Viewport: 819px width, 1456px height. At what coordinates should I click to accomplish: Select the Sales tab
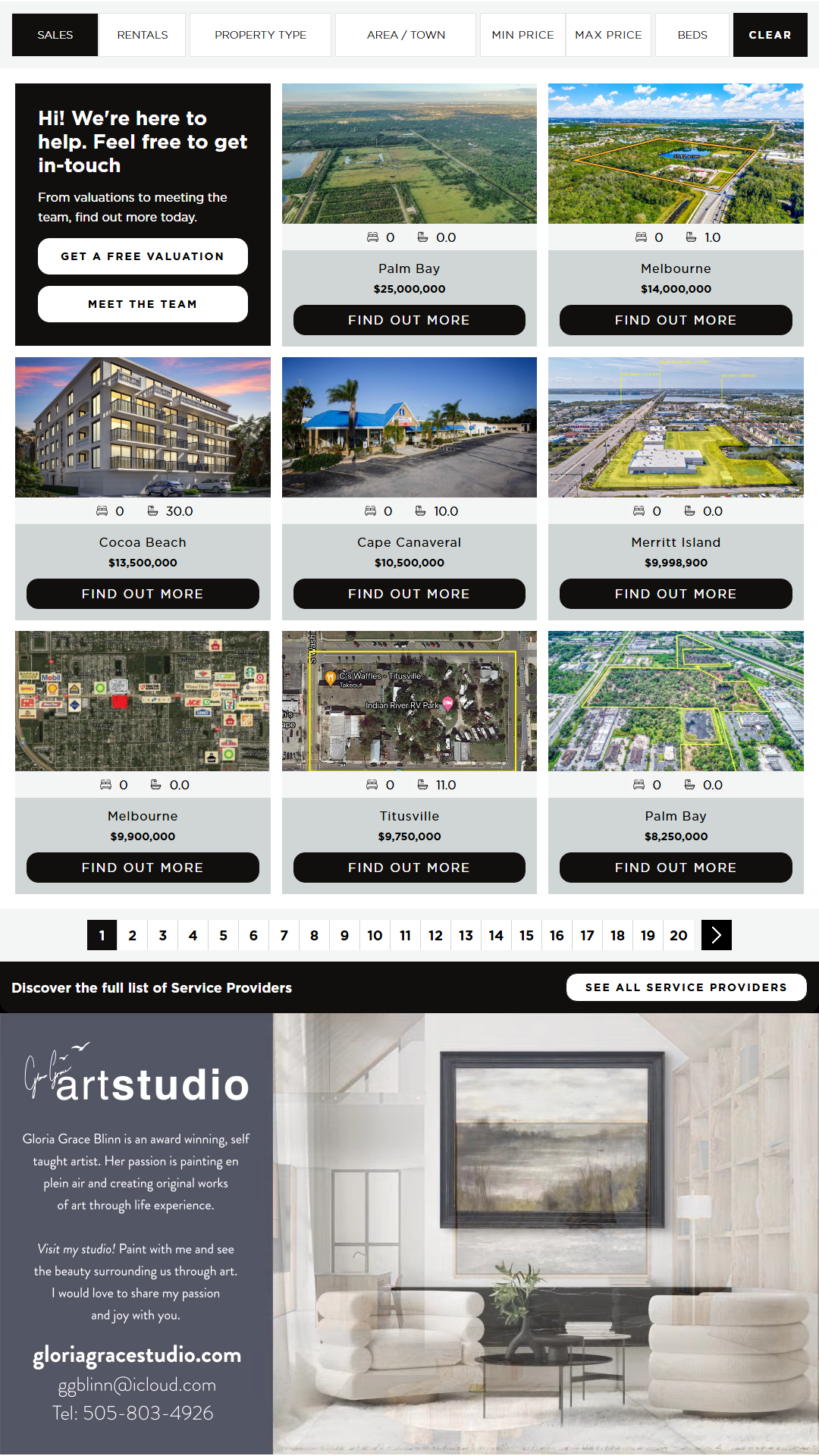coord(55,35)
